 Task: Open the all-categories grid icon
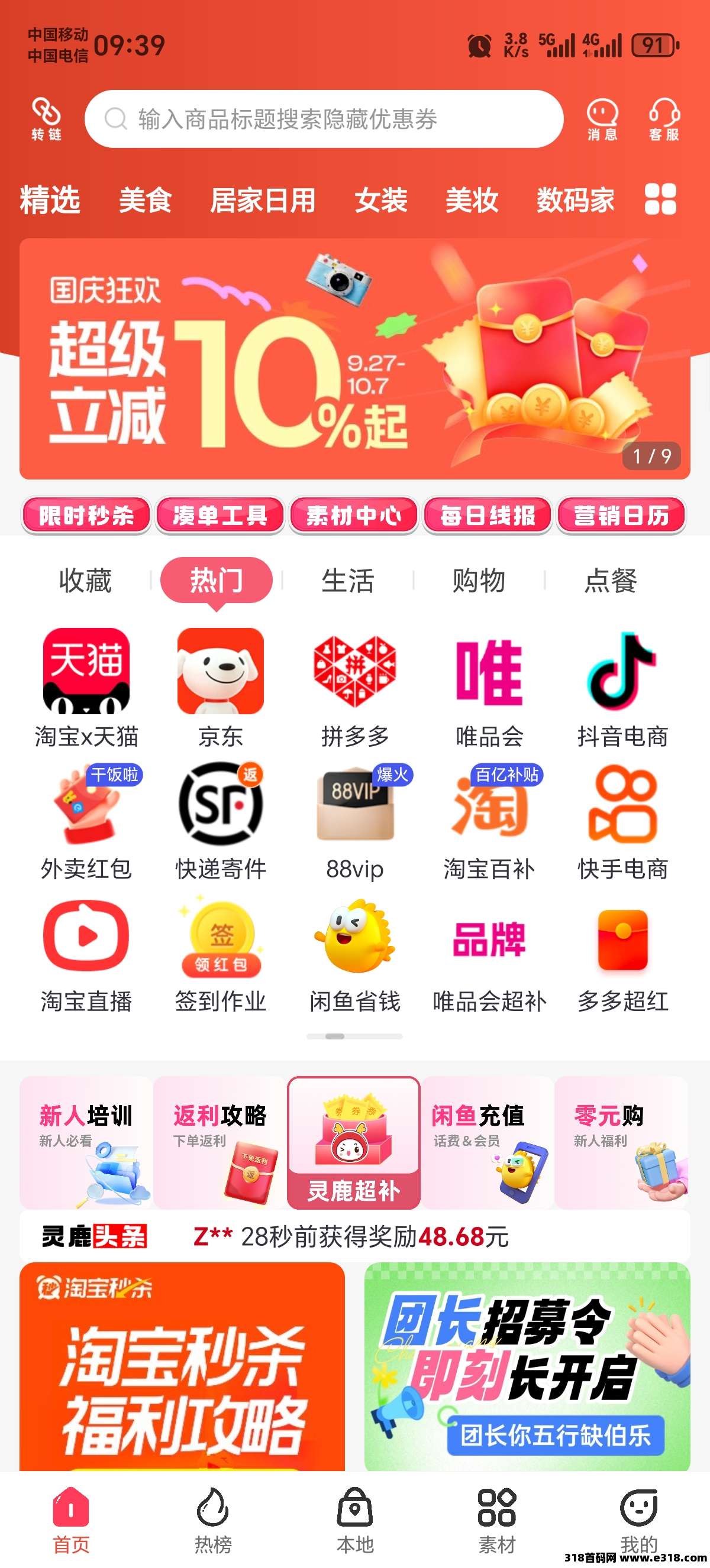(x=660, y=200)
